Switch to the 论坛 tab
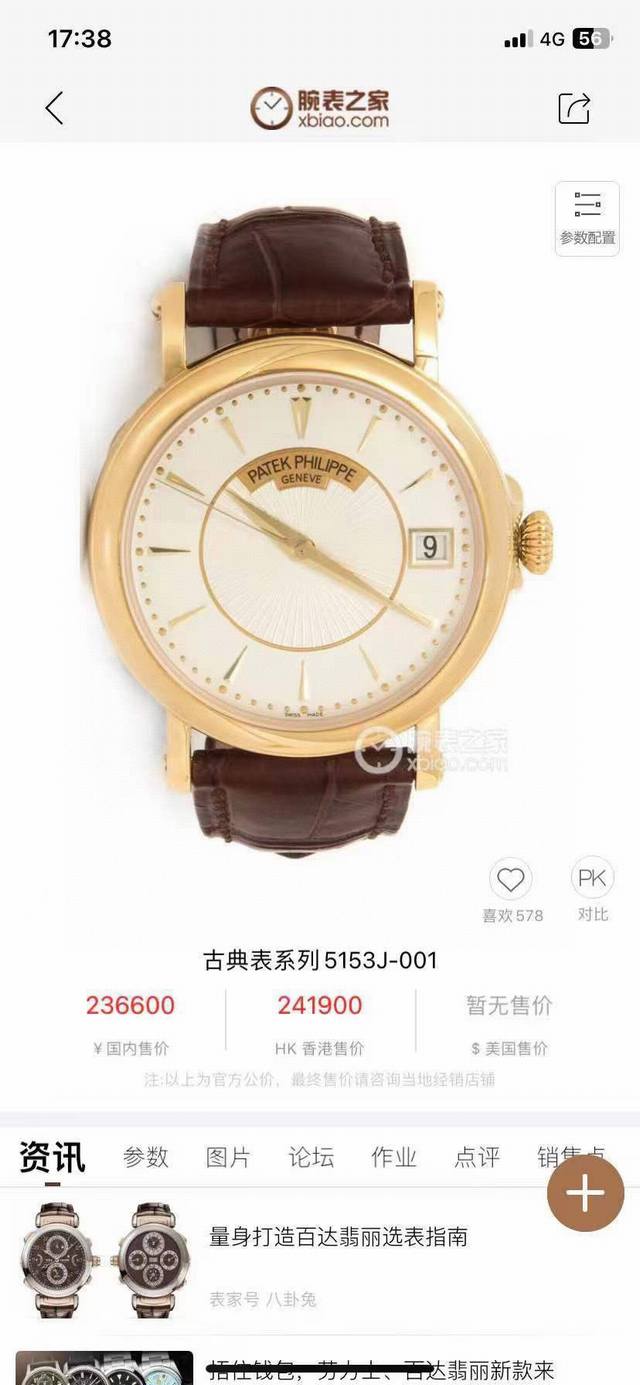Image resolution: width=640 pixels, height=1385 pixels. [311, 1157]
